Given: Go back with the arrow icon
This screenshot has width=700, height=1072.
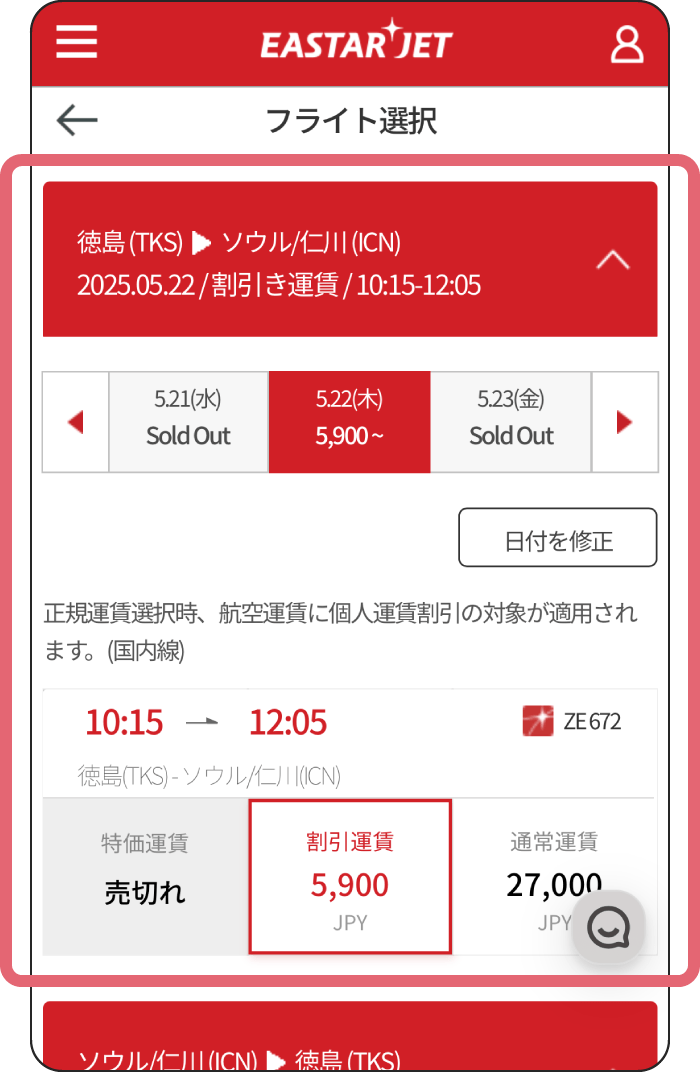Looking at the screenshot, I should [77, 121].
